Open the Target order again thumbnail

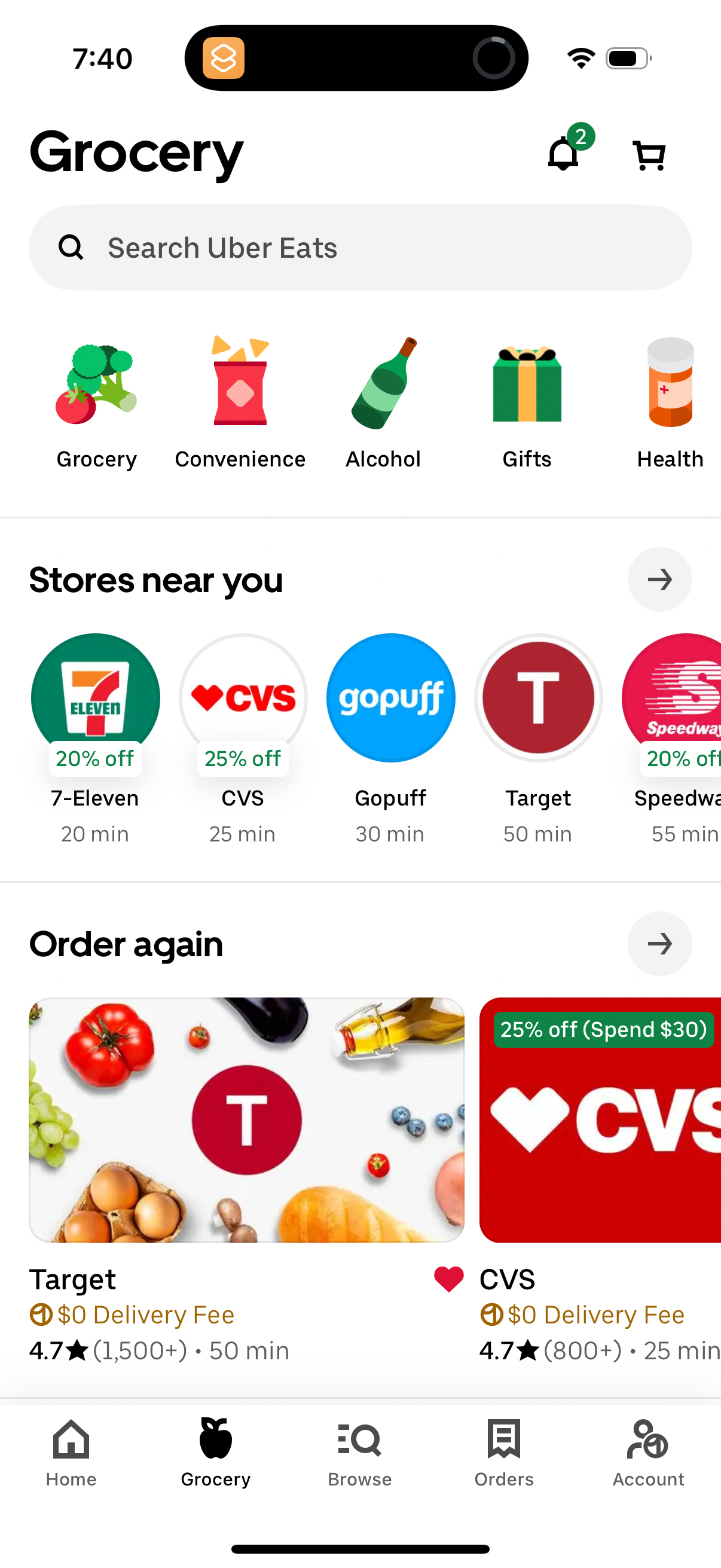(x=246, y=1120)
